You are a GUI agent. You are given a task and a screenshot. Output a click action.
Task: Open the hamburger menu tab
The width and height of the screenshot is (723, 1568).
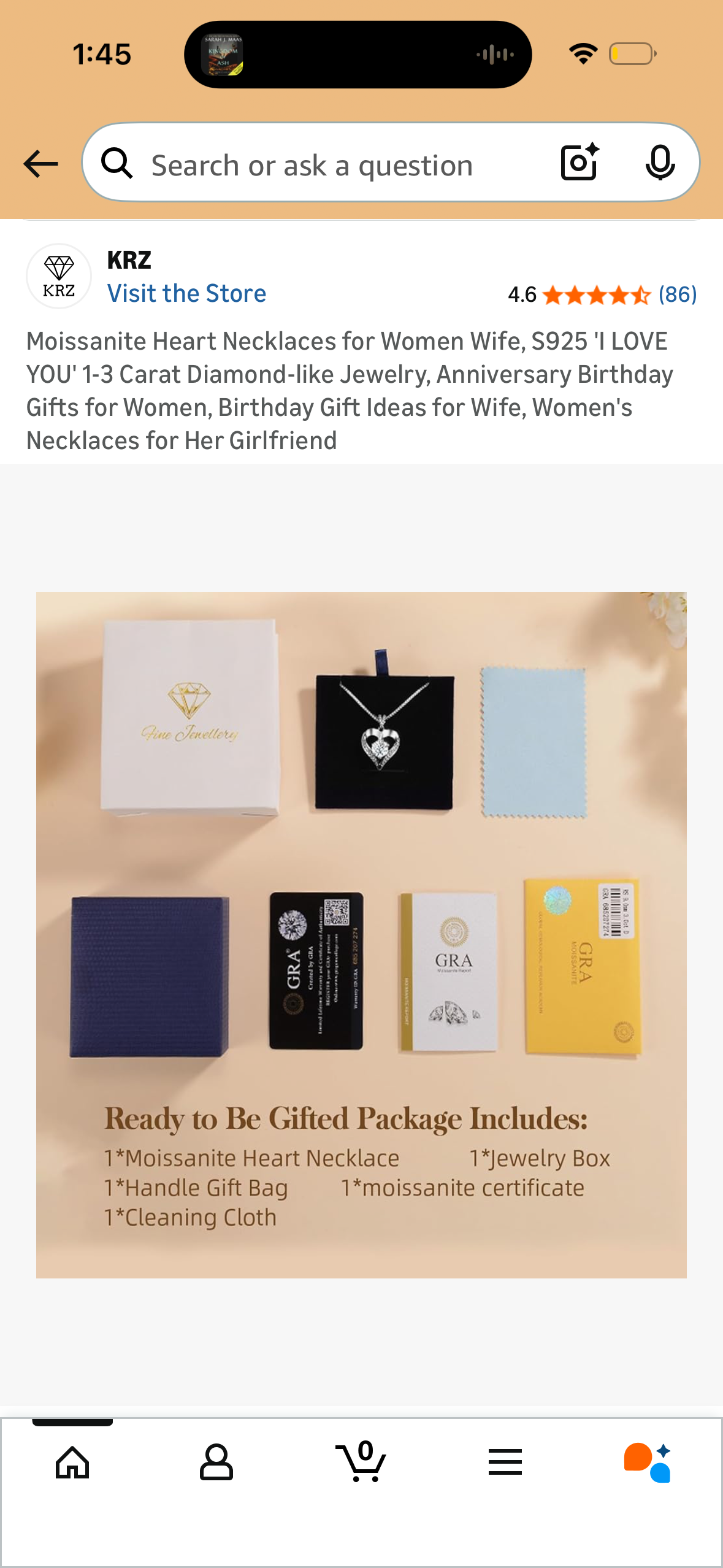(505, 1462)
